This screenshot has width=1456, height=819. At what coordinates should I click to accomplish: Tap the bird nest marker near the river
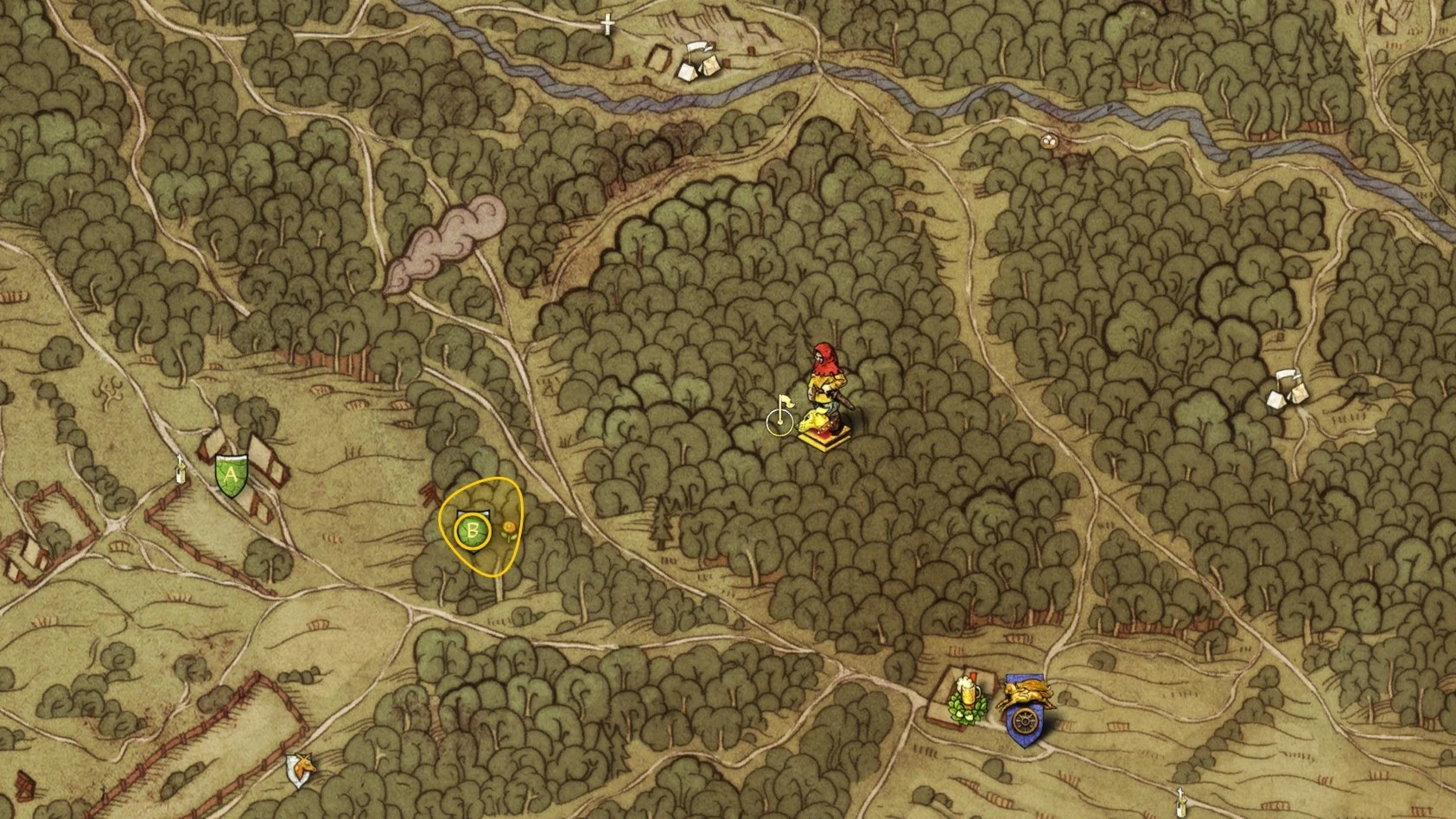pyautogui.click(x=1050, y=139)
